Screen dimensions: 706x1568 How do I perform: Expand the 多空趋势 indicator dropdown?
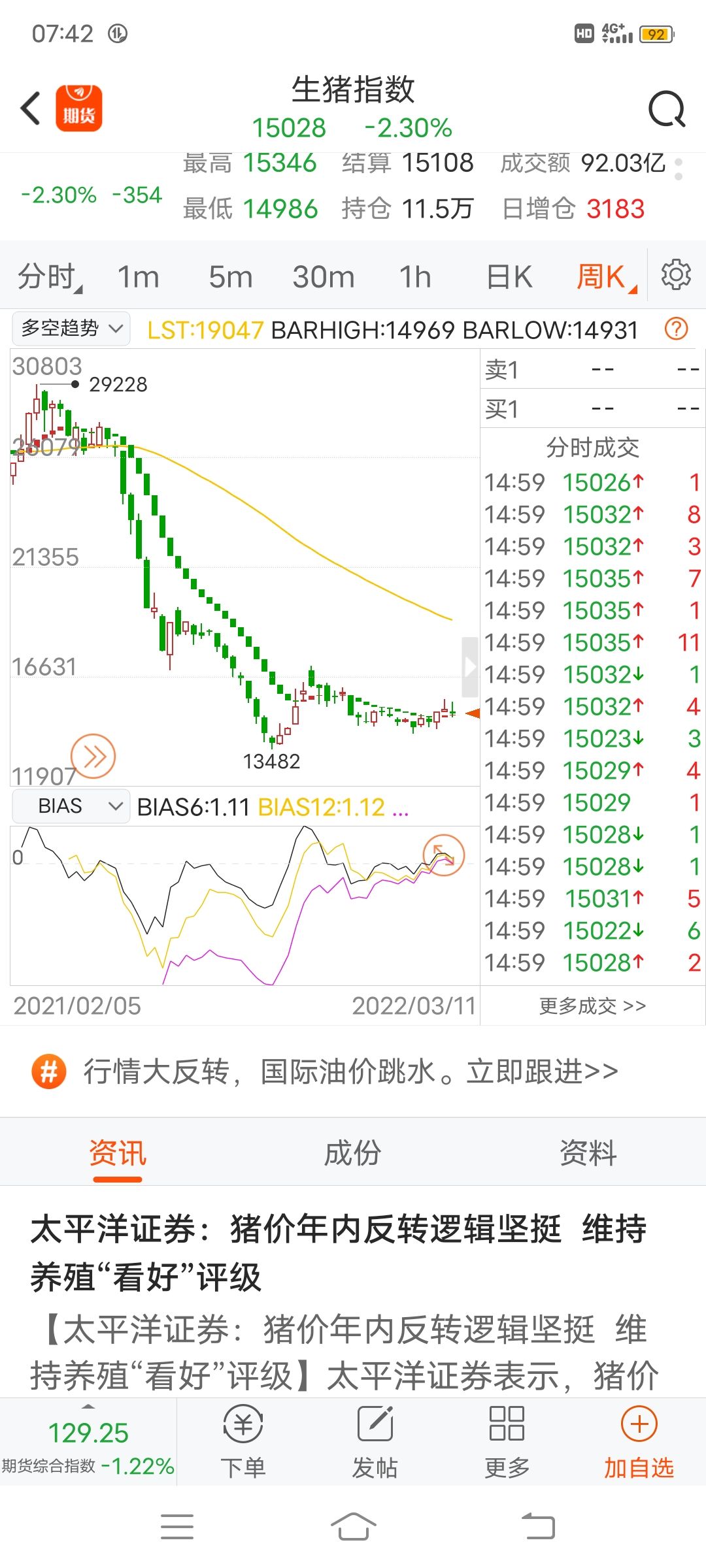(x=71, y=328)
